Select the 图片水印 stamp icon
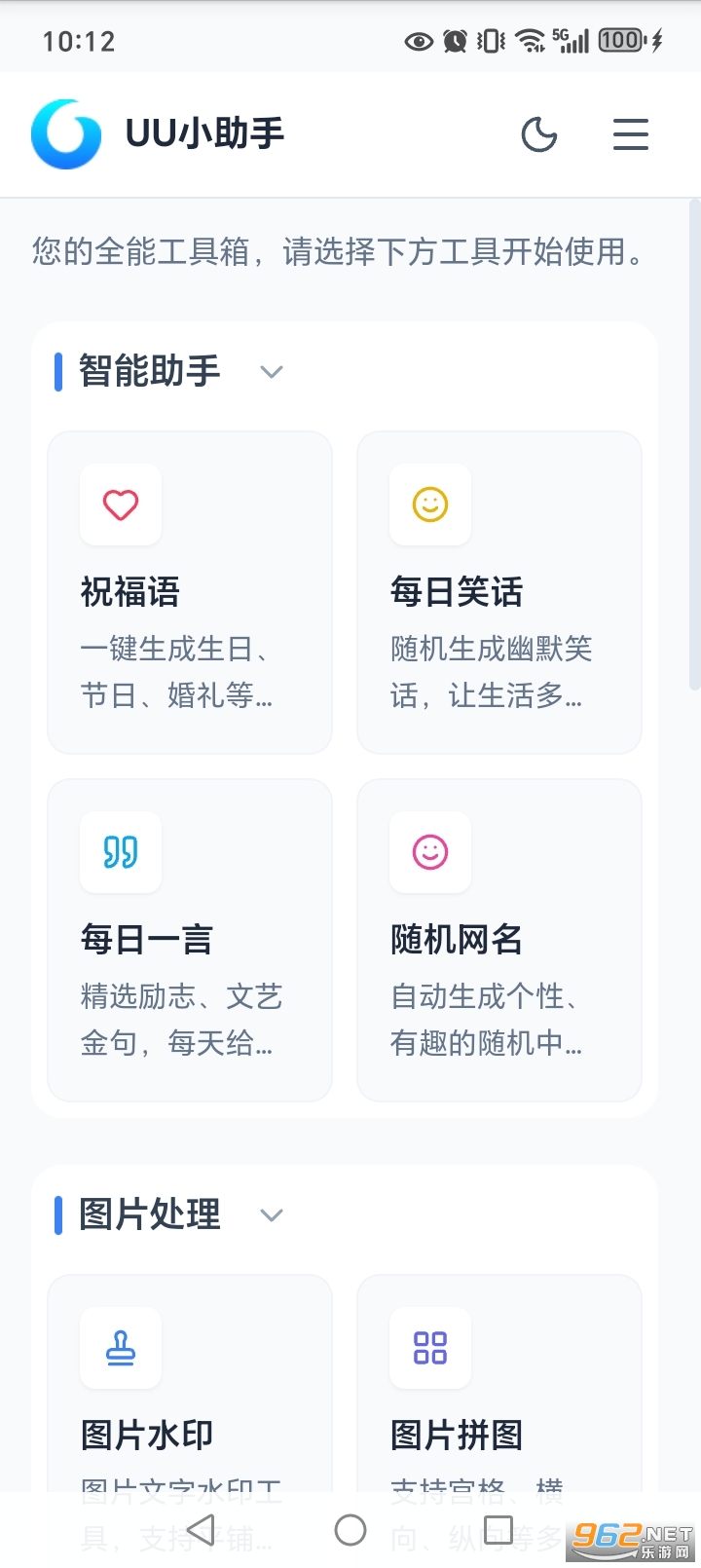701x1568 pixels. [120, 1349]
